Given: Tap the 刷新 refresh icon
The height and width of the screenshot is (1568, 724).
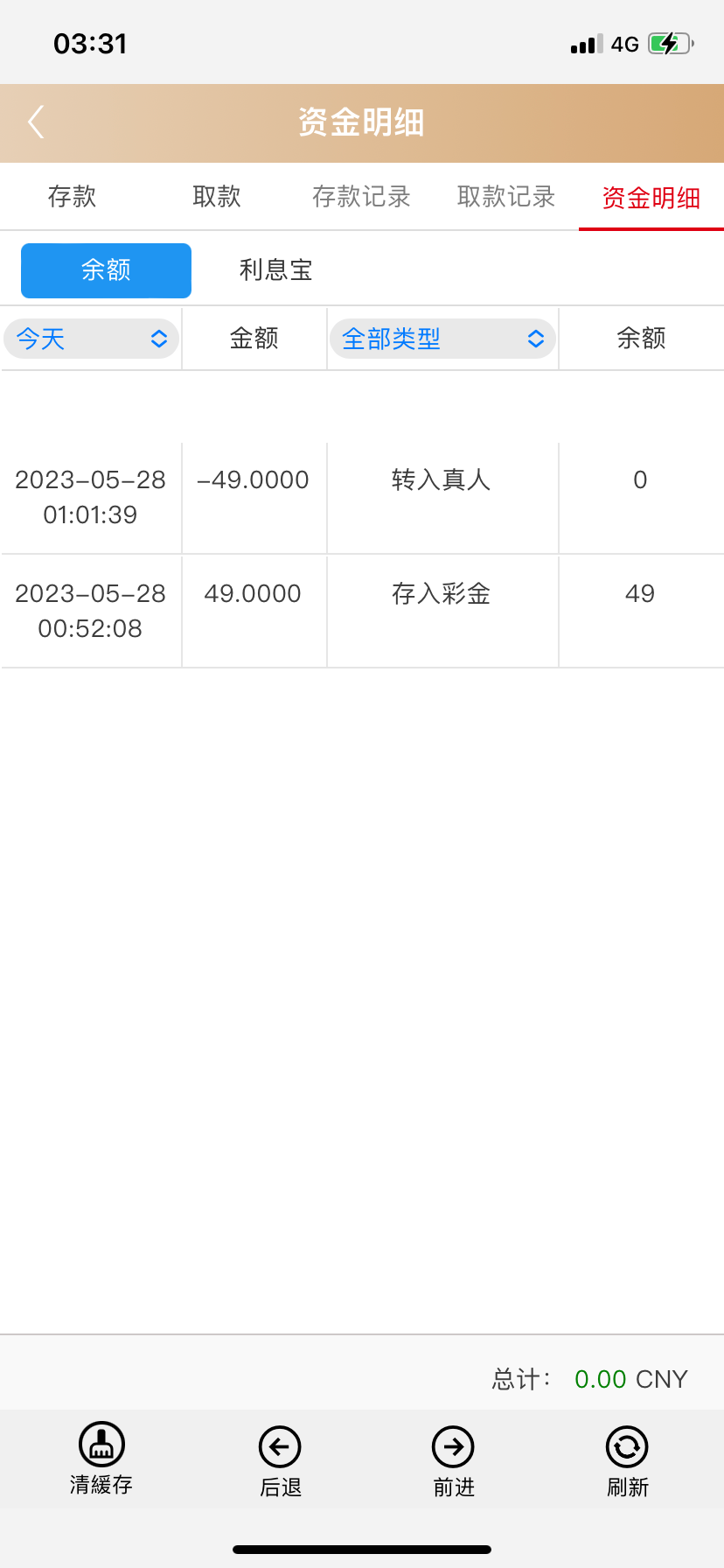Looking at the screenshot, I should click(626, 1445).
